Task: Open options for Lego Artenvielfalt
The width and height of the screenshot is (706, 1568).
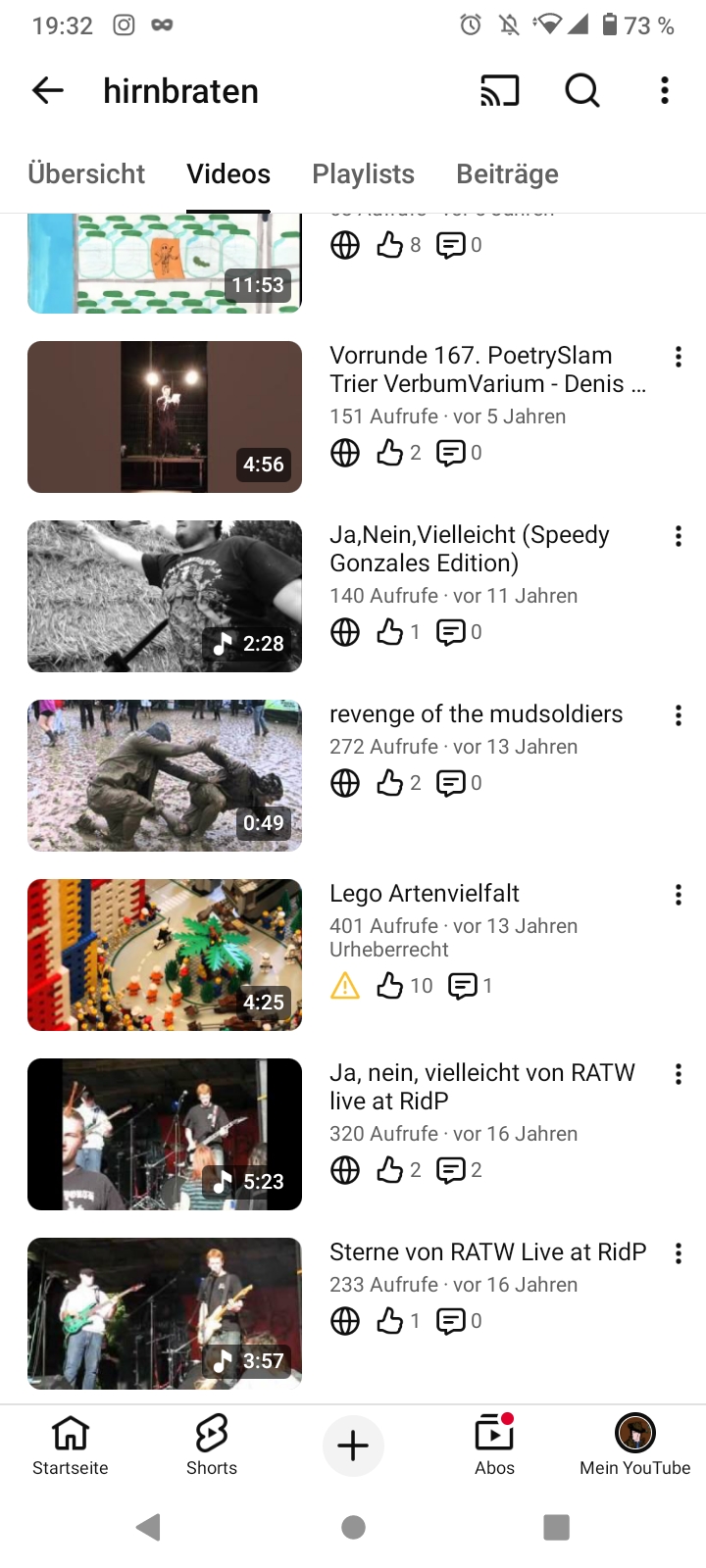Action: click(678, 895)
